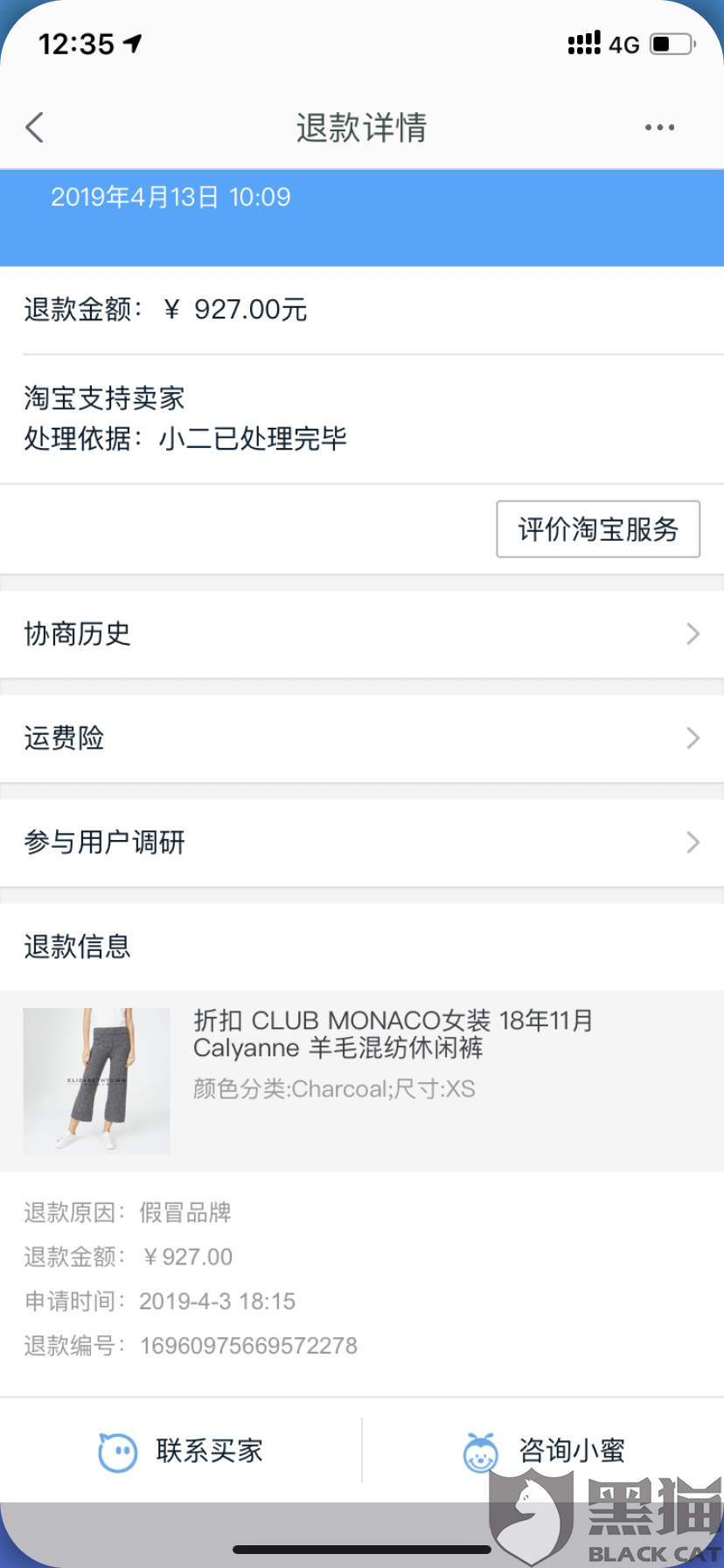Tap 联系买家 to contact the buyer

coord(182,1452)
